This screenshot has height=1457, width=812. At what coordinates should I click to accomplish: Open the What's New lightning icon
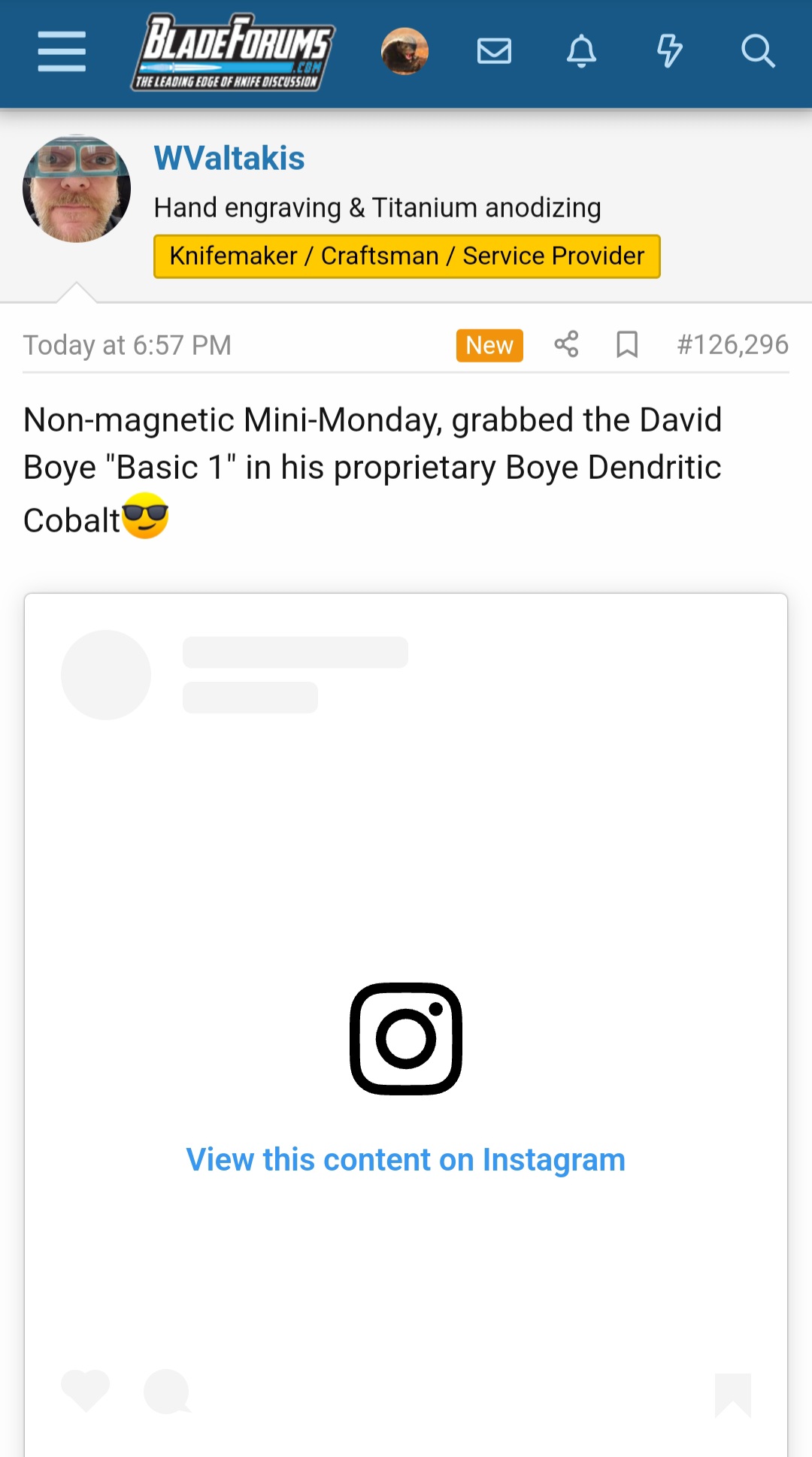click(669, 52)
